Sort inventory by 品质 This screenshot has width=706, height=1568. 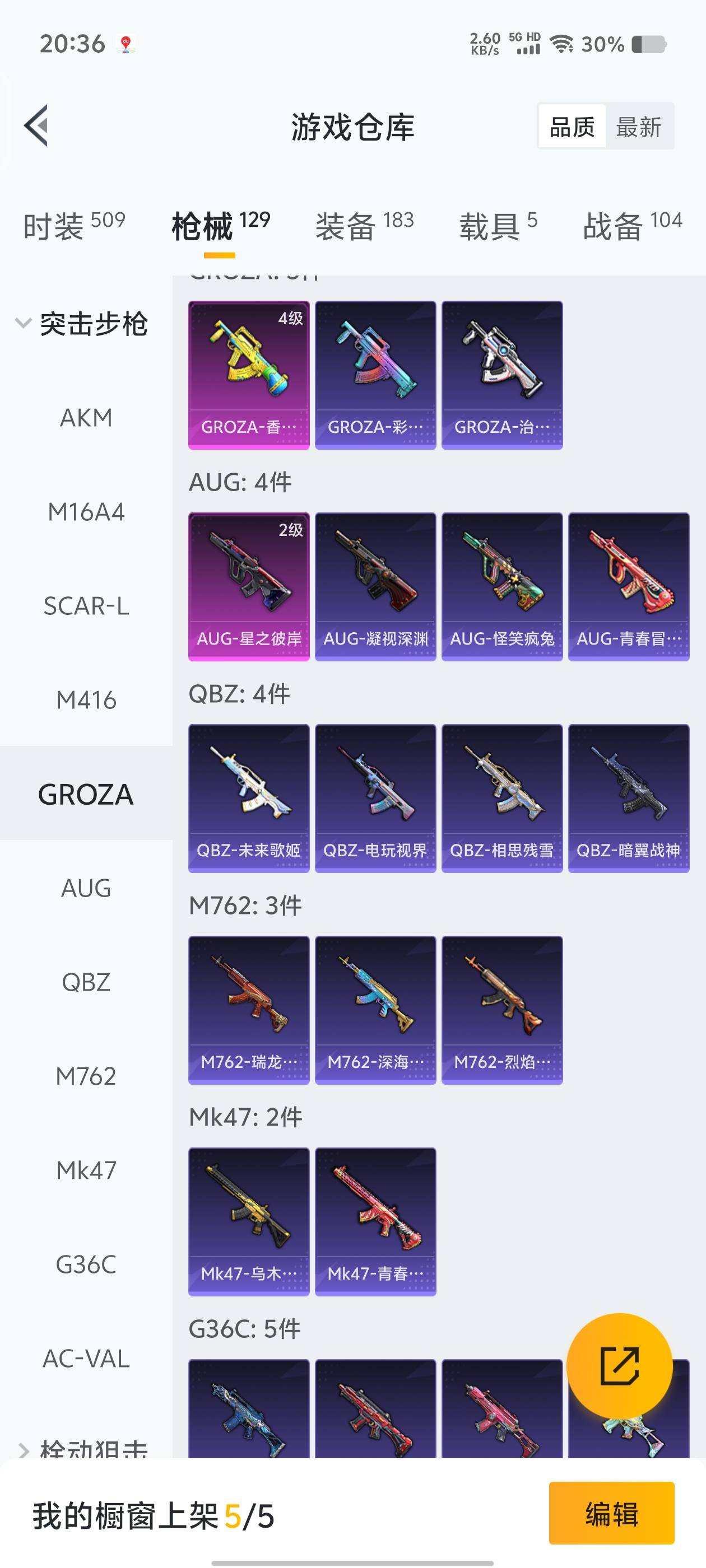pos(572,127)
